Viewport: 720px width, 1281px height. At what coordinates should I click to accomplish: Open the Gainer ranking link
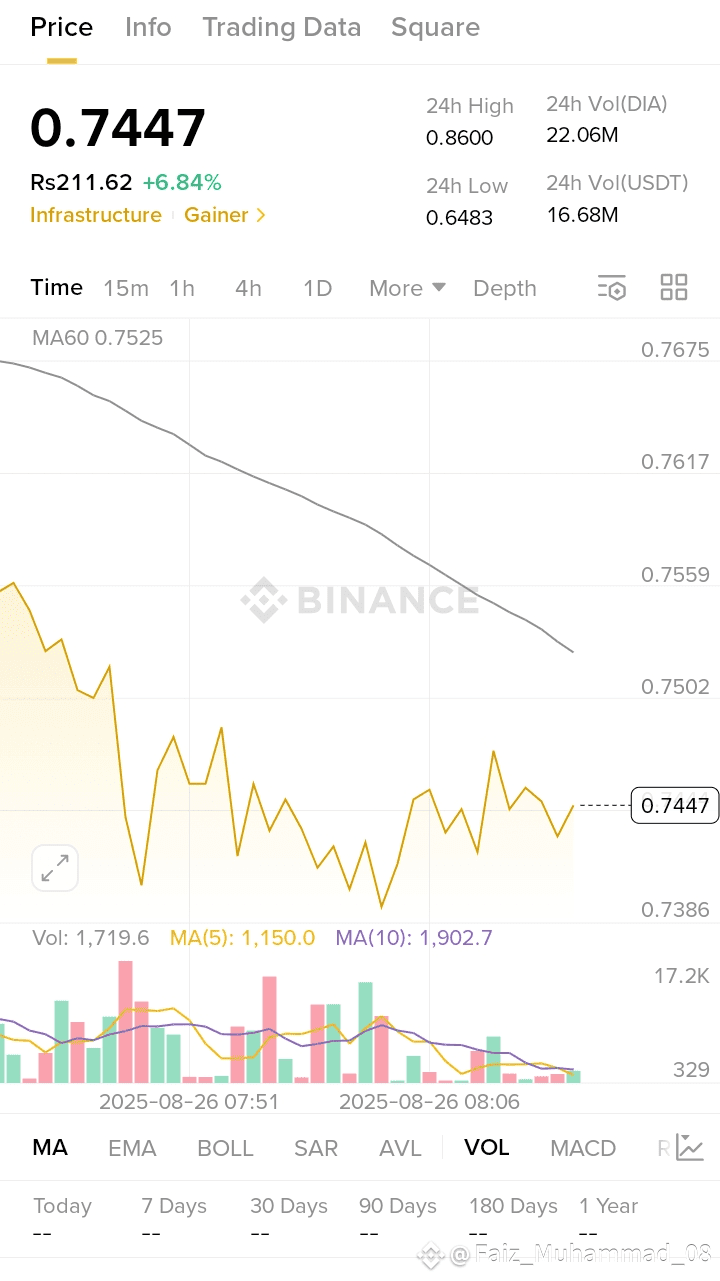[x=225, y=215]
